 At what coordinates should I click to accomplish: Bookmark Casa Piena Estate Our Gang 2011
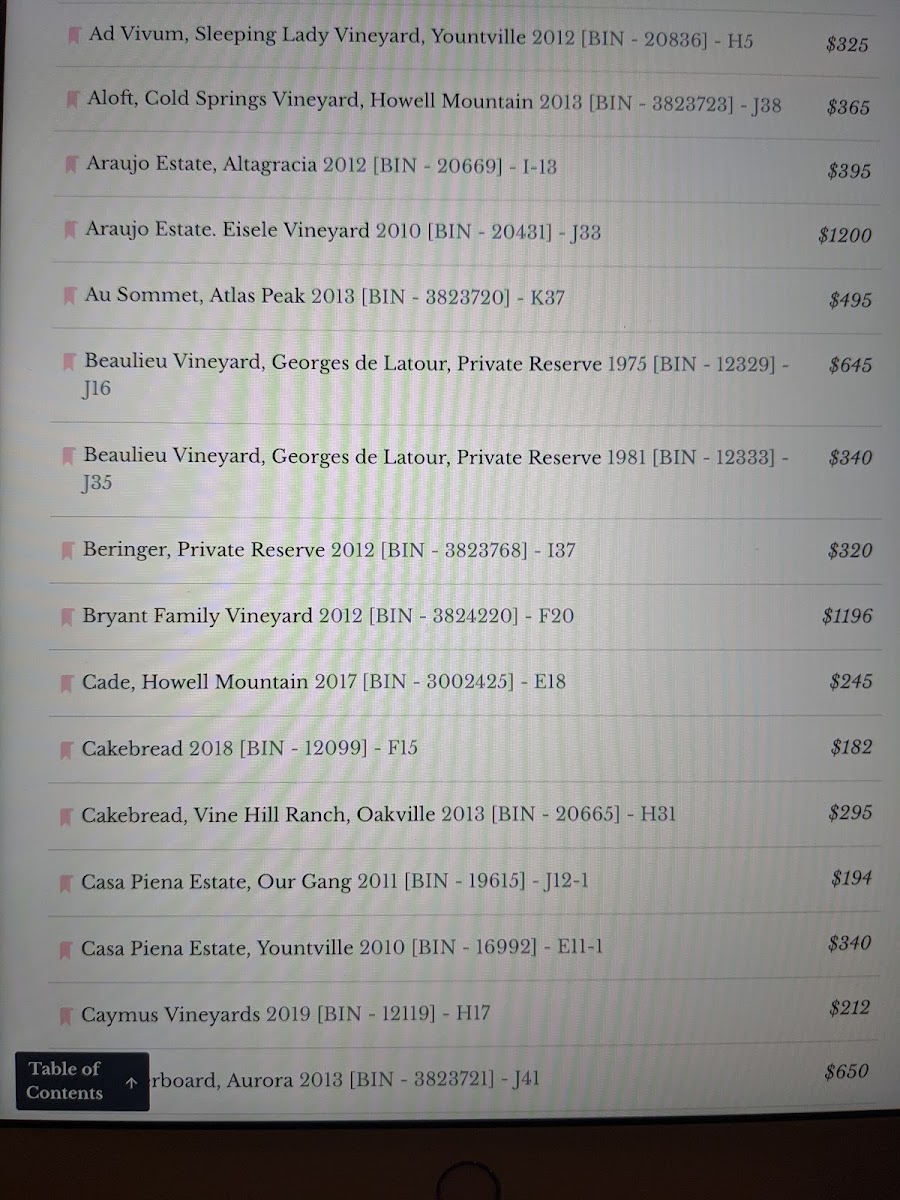(67, 883)
